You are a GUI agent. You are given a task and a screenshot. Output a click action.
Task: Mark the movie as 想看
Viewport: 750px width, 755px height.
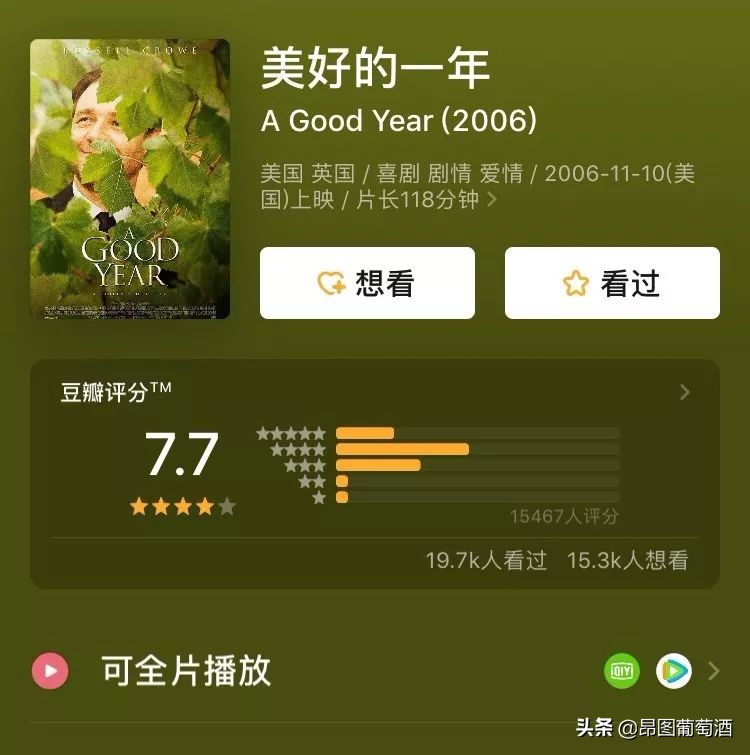point(367,283)
